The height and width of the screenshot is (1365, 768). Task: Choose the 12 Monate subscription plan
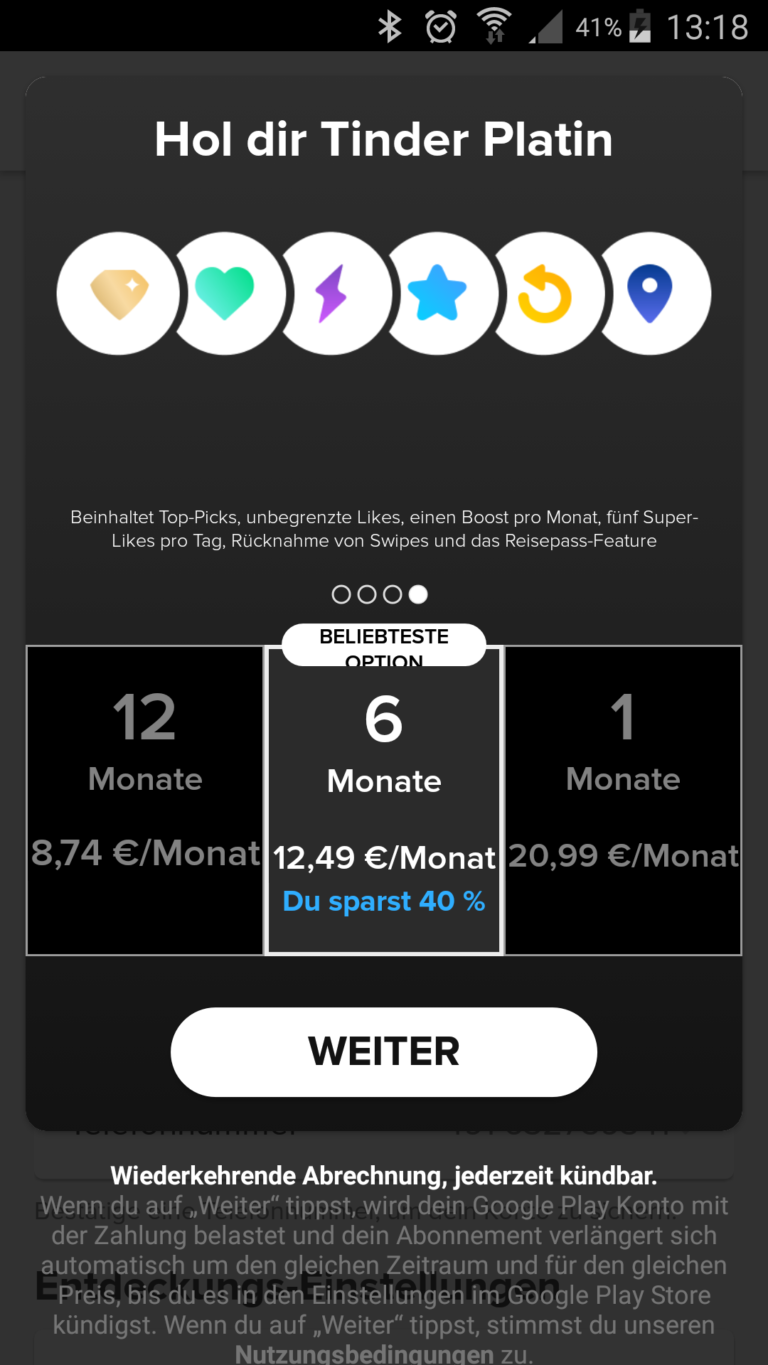point(143,798)
